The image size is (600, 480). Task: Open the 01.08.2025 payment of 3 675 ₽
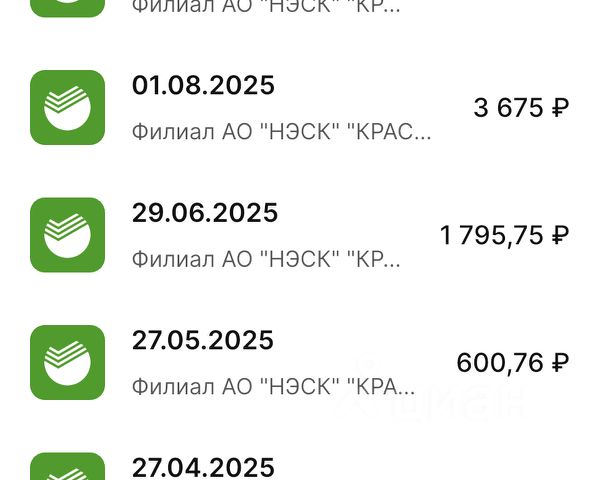pyautogui.click(x=300, y=108)
